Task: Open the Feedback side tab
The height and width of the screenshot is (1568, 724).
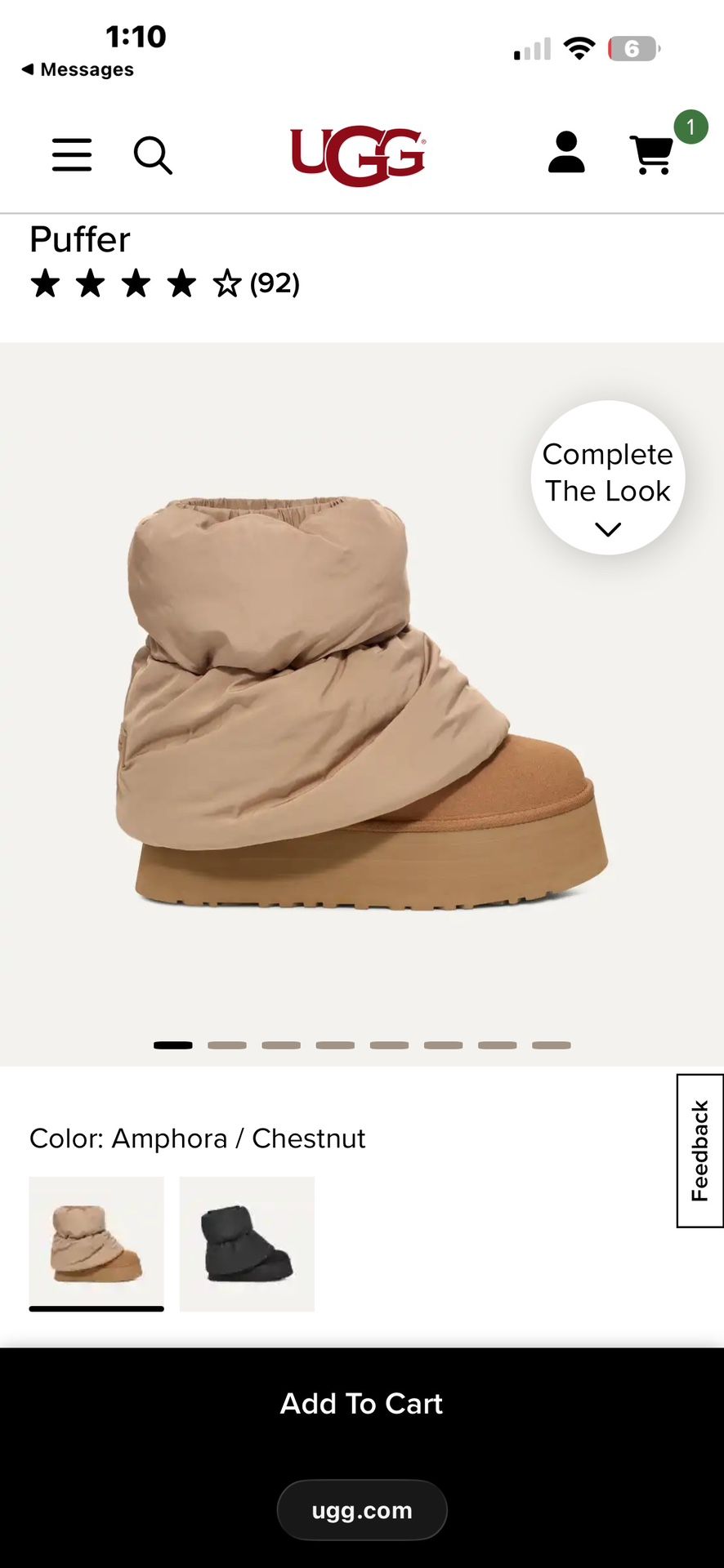Action: click(x=699, y=1147)
